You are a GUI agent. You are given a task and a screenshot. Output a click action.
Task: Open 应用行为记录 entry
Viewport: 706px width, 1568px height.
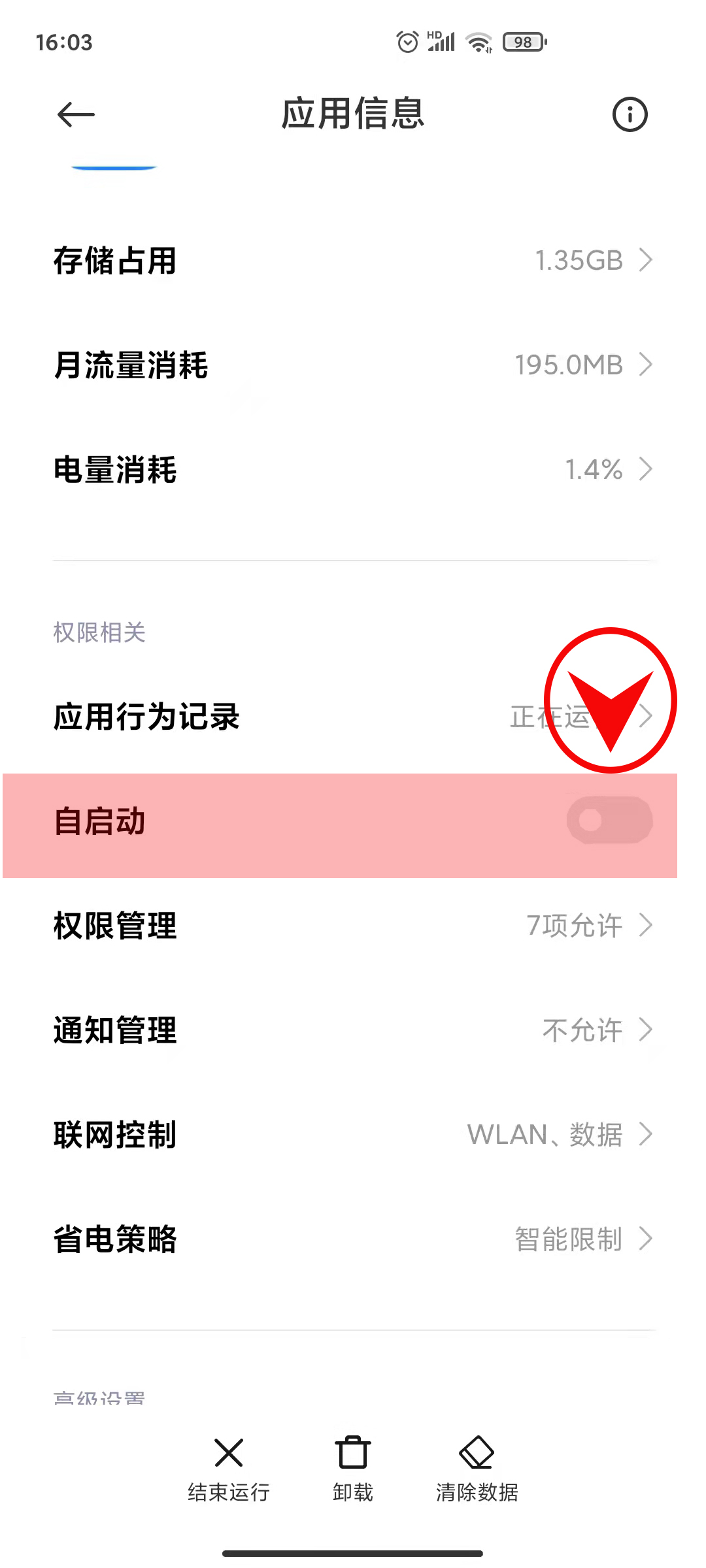pos(353,717)
